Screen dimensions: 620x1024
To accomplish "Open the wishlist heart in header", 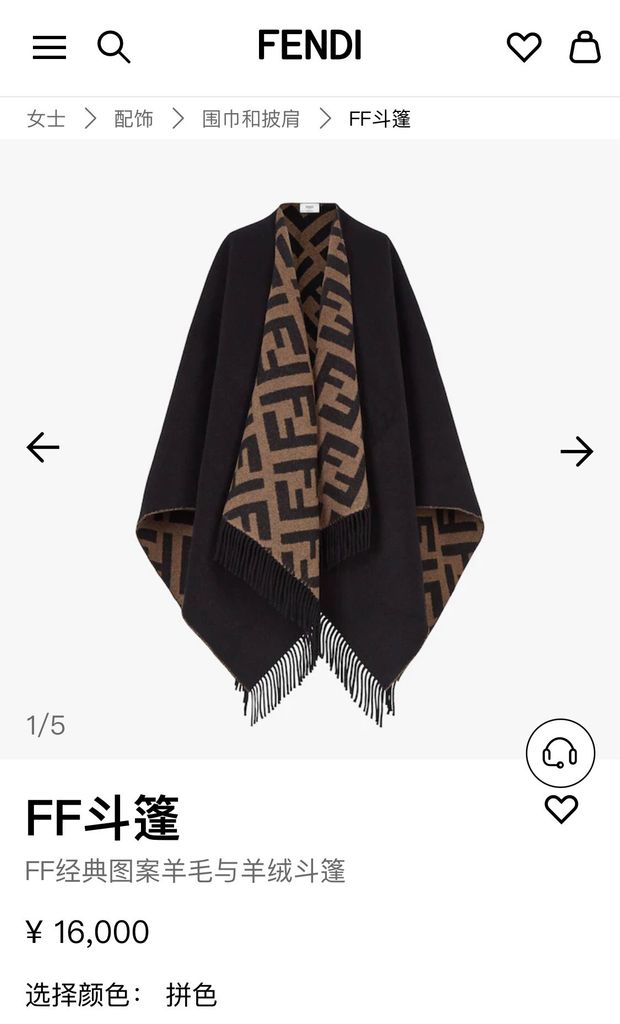I will (523, 47).
